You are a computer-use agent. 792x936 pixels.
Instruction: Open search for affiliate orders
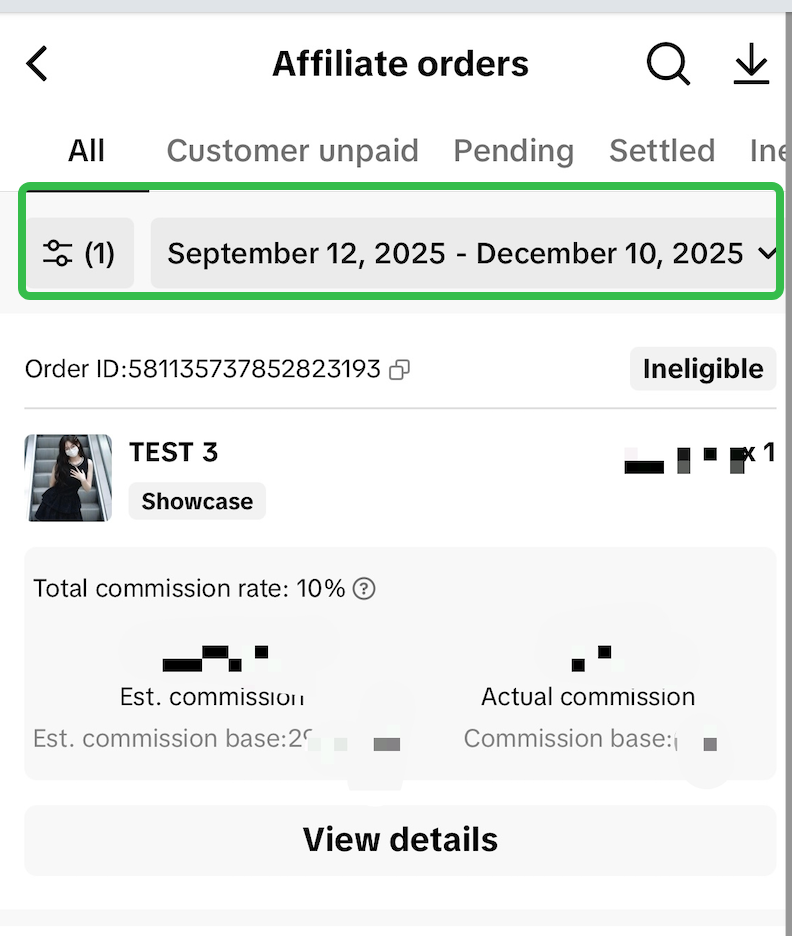click(667, 64)
